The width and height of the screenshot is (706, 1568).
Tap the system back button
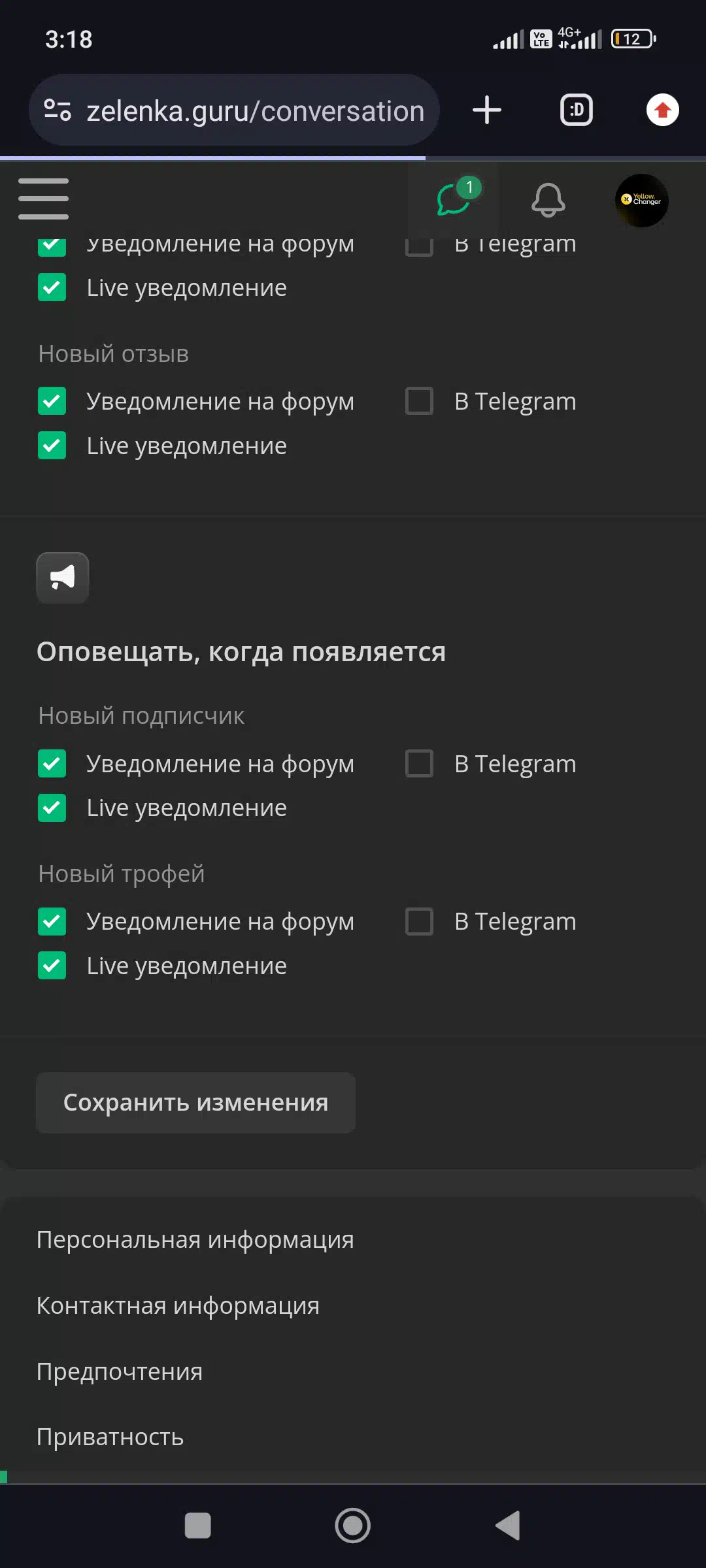pyautogui.click(x=508, y=1526)
